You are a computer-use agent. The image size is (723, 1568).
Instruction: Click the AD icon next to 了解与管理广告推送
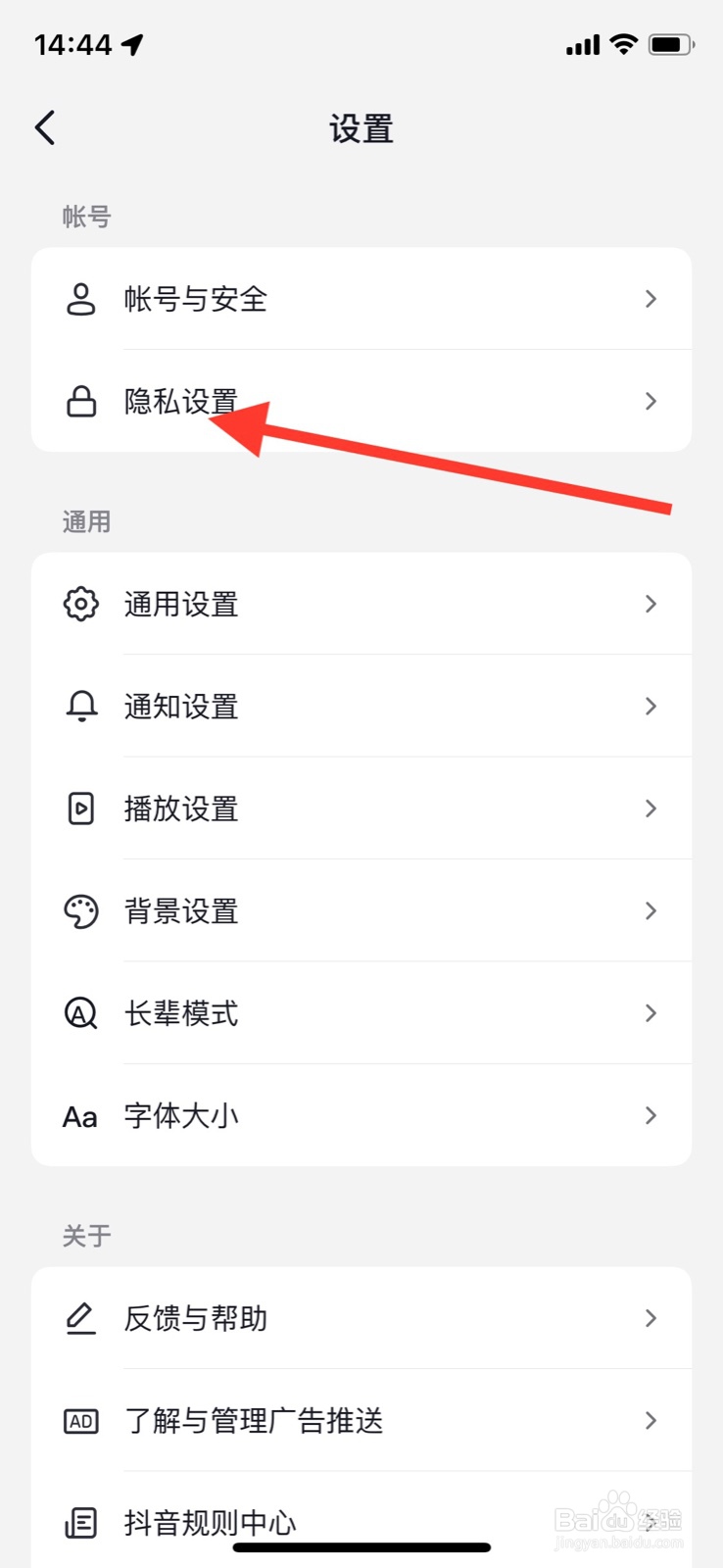(80, 1421)
